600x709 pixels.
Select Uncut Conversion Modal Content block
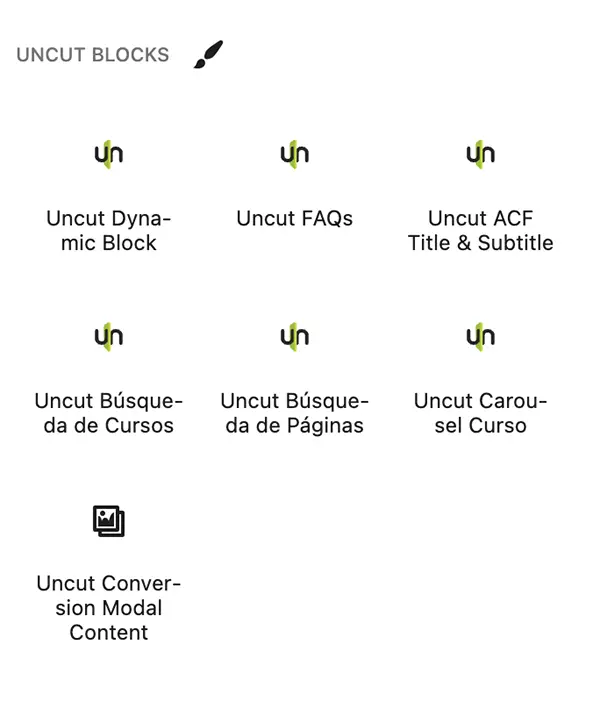pyautogui.click(x=109, y=570)
